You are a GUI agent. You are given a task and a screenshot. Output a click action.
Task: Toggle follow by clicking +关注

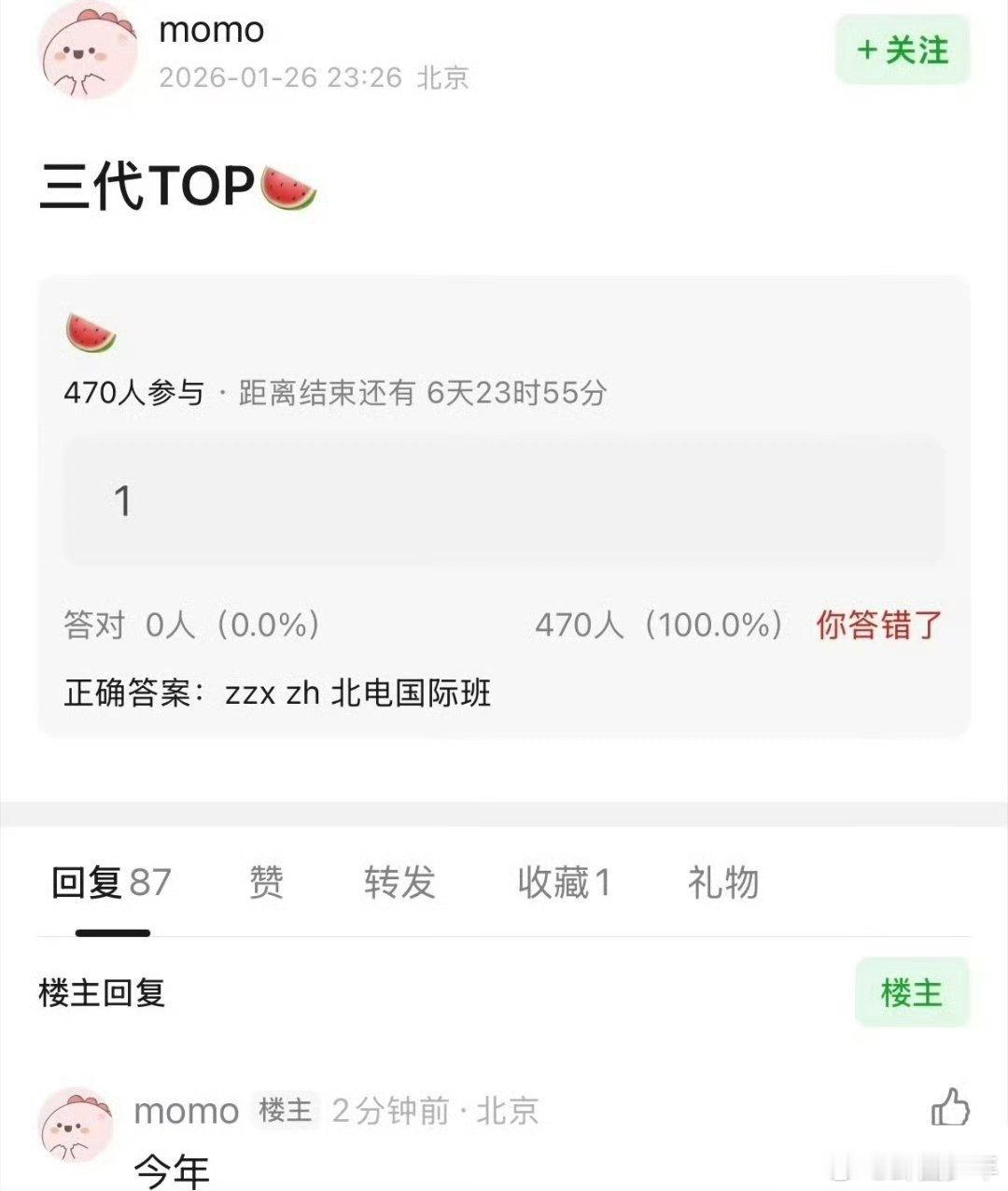tap(902, 52)
